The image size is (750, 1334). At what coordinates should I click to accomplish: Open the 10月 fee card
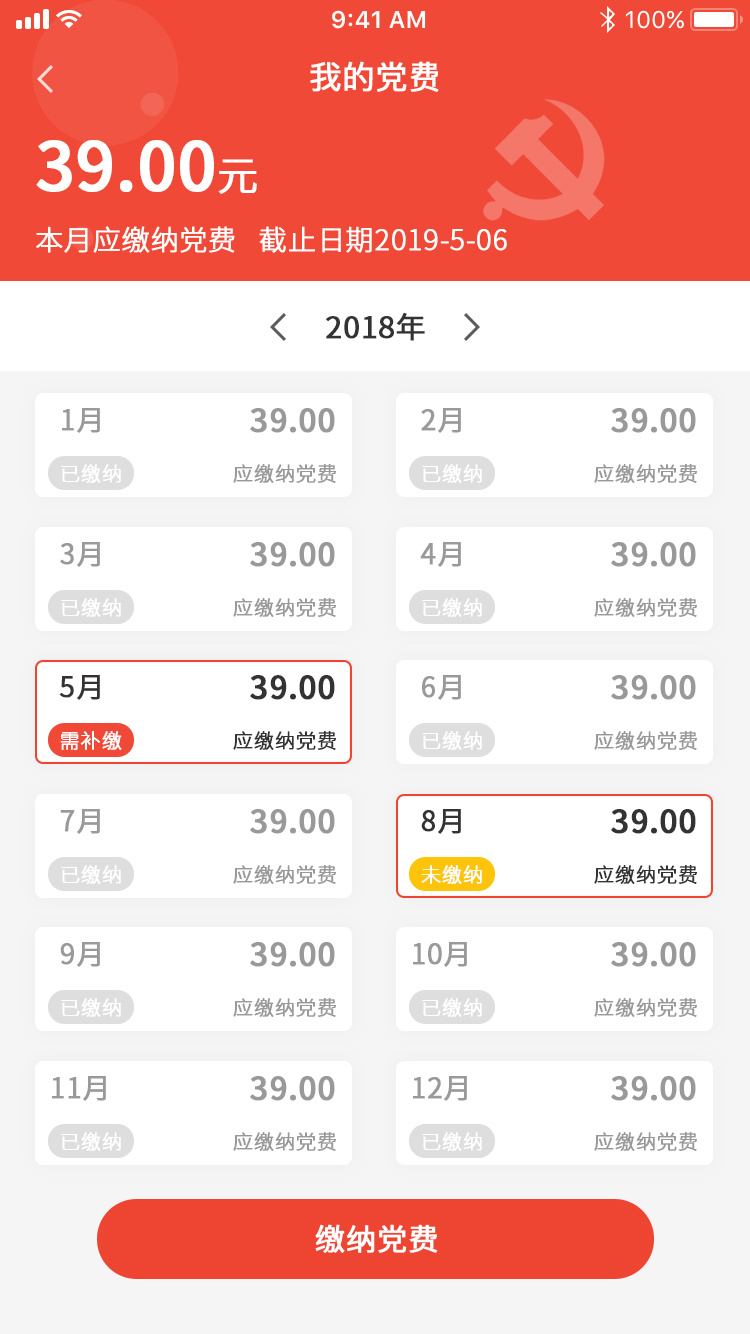[554, 979]
